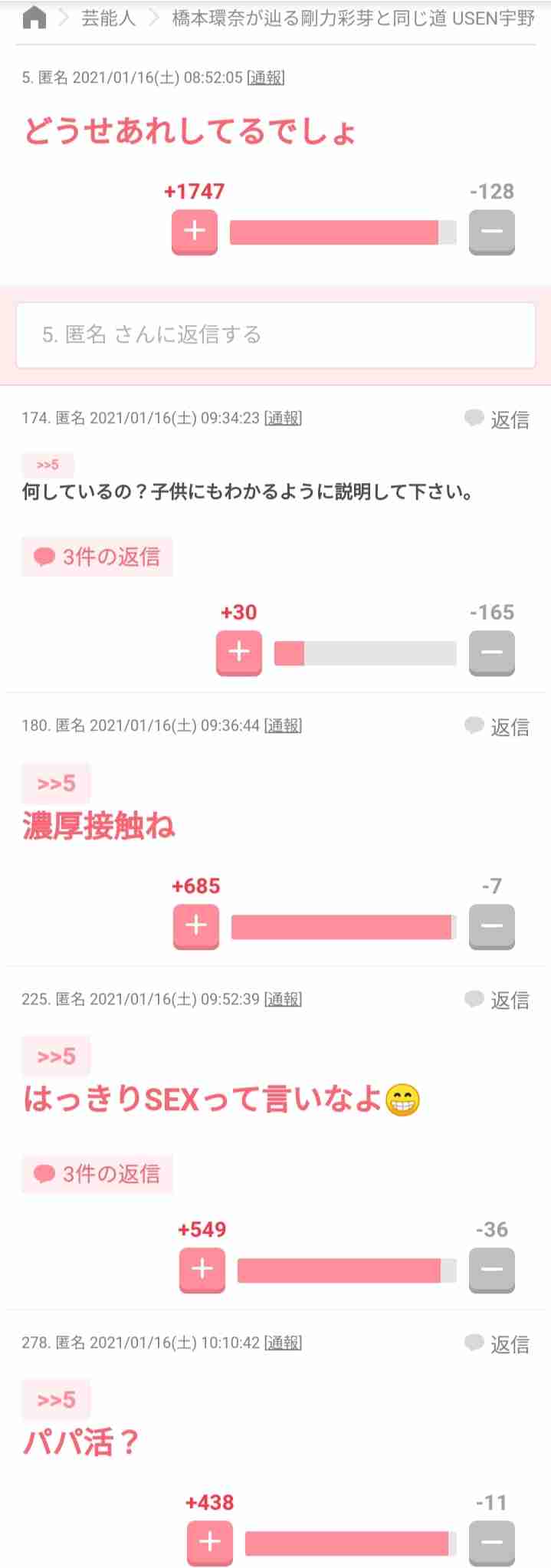Upvote comment 5 with plus button

click(x=195, y=232)
